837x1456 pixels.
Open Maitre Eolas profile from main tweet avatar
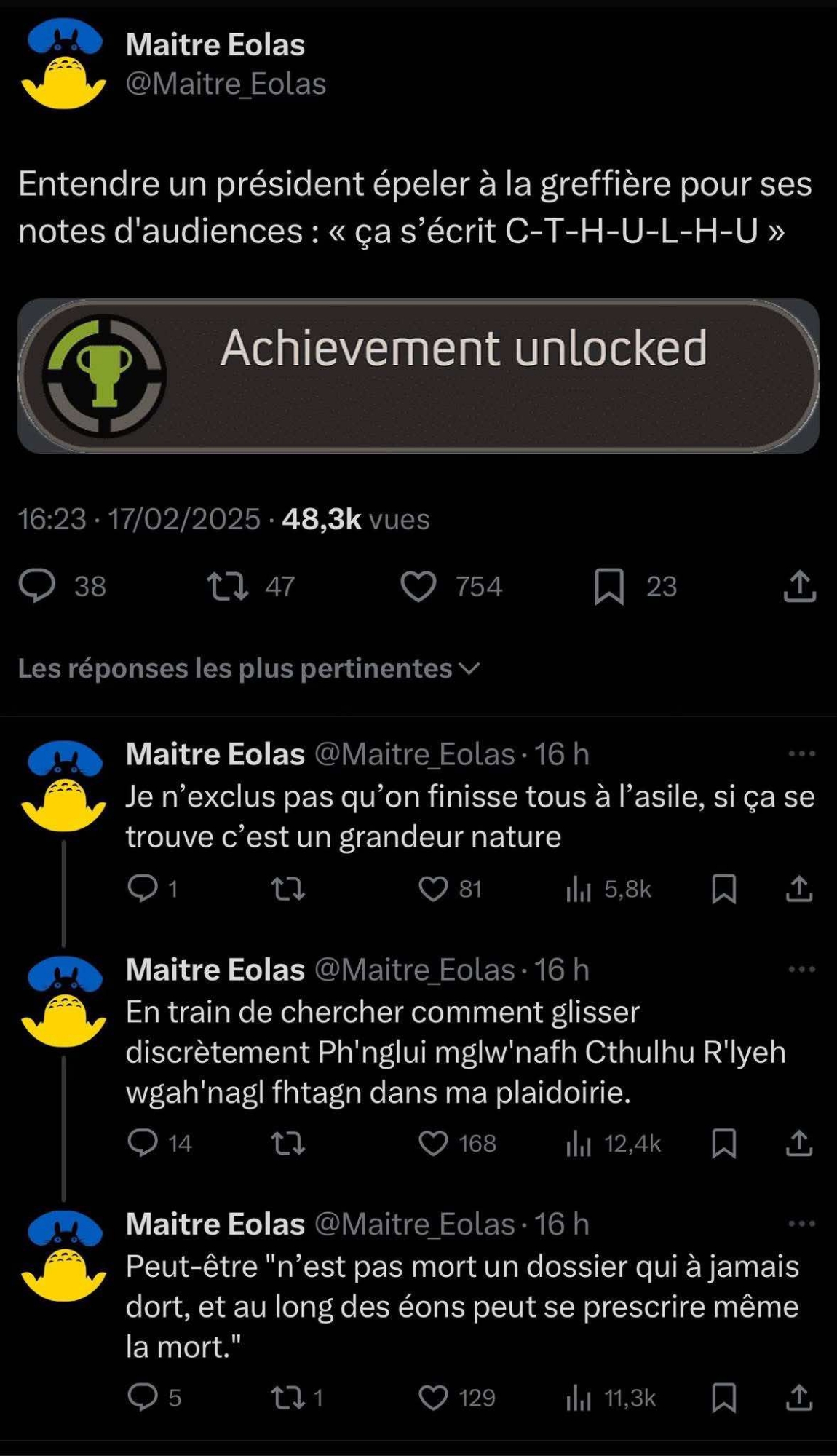pyautogui.click(x=64, y=64)
